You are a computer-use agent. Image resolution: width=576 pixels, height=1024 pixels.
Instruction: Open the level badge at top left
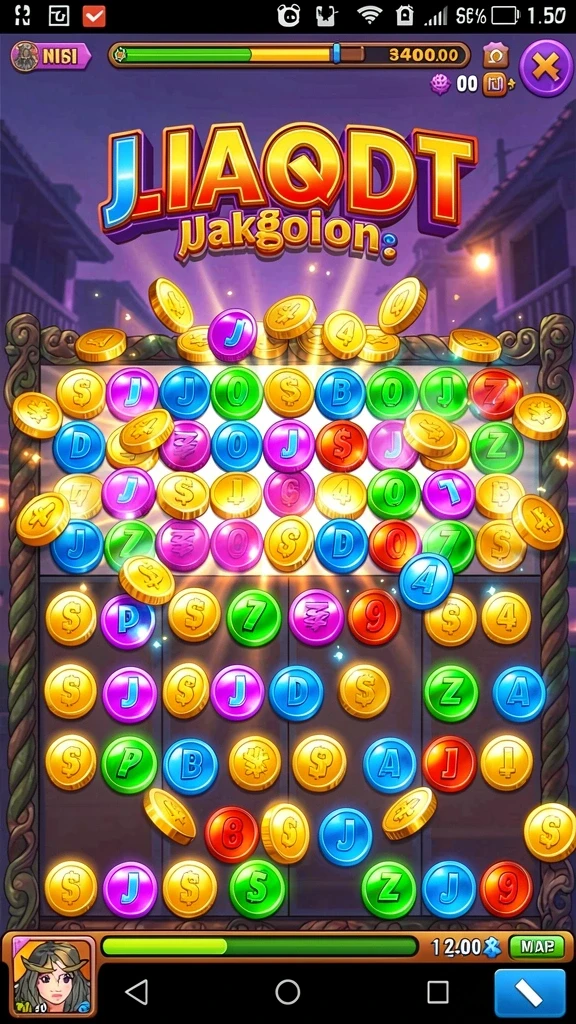point(50,57)
